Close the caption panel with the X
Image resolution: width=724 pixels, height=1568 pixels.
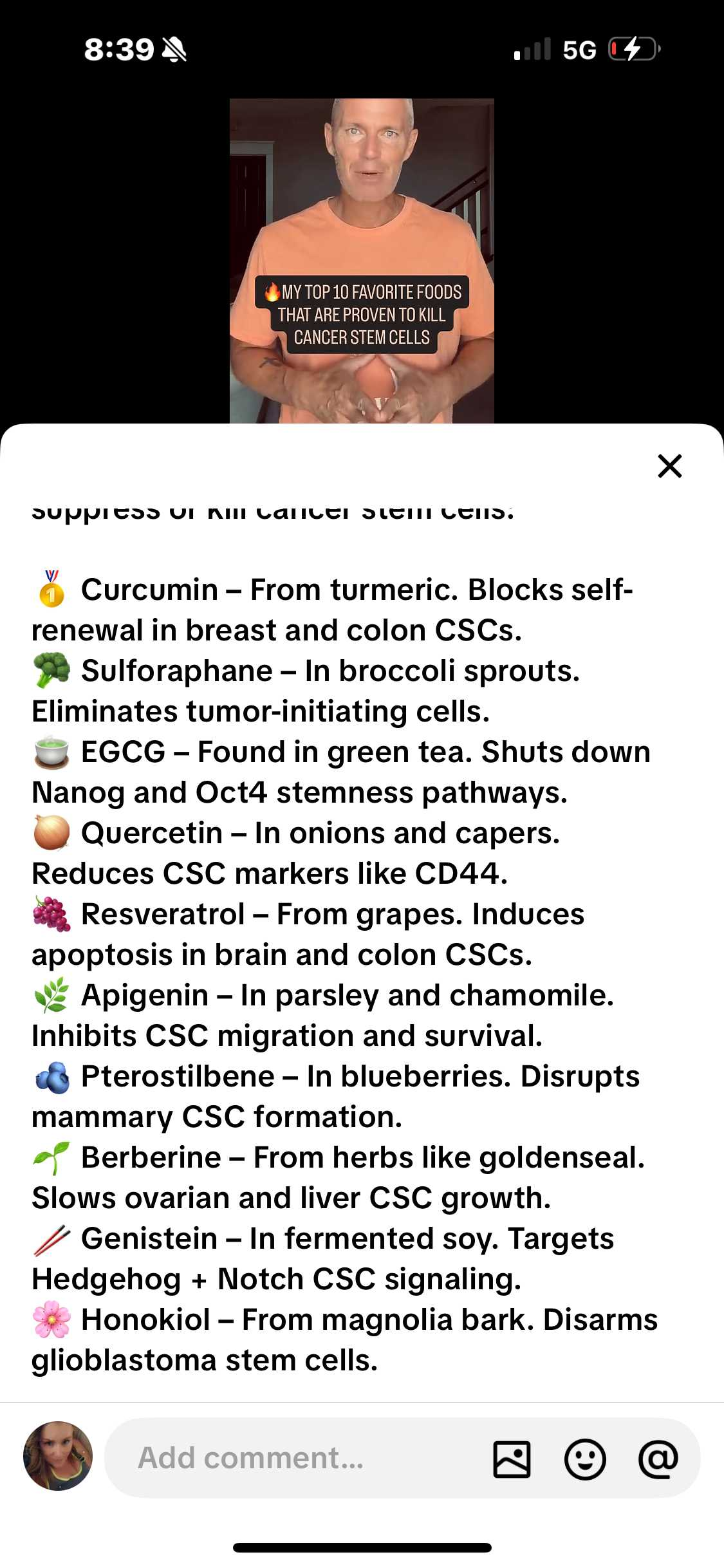(669, 466)
